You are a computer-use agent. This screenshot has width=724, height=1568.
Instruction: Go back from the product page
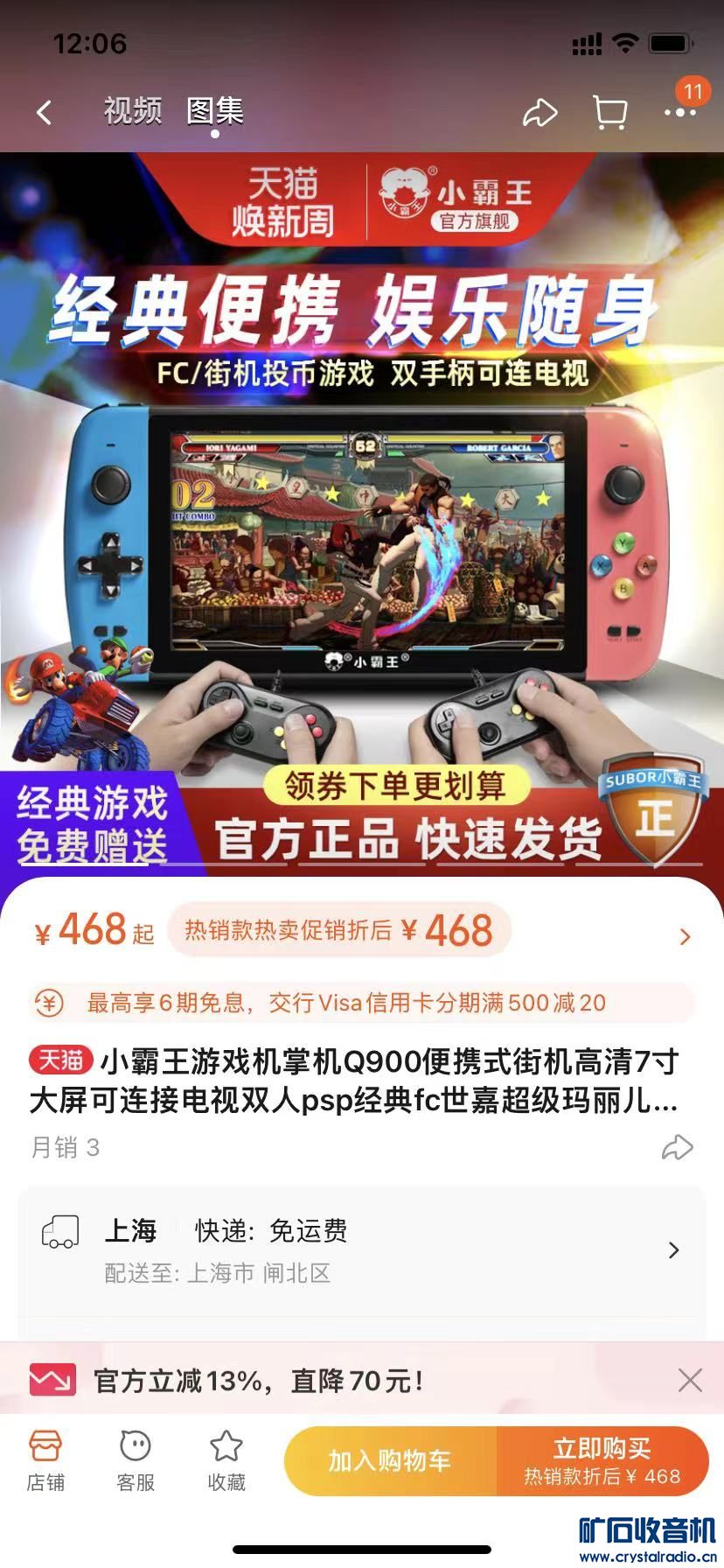tap(45, 112)
